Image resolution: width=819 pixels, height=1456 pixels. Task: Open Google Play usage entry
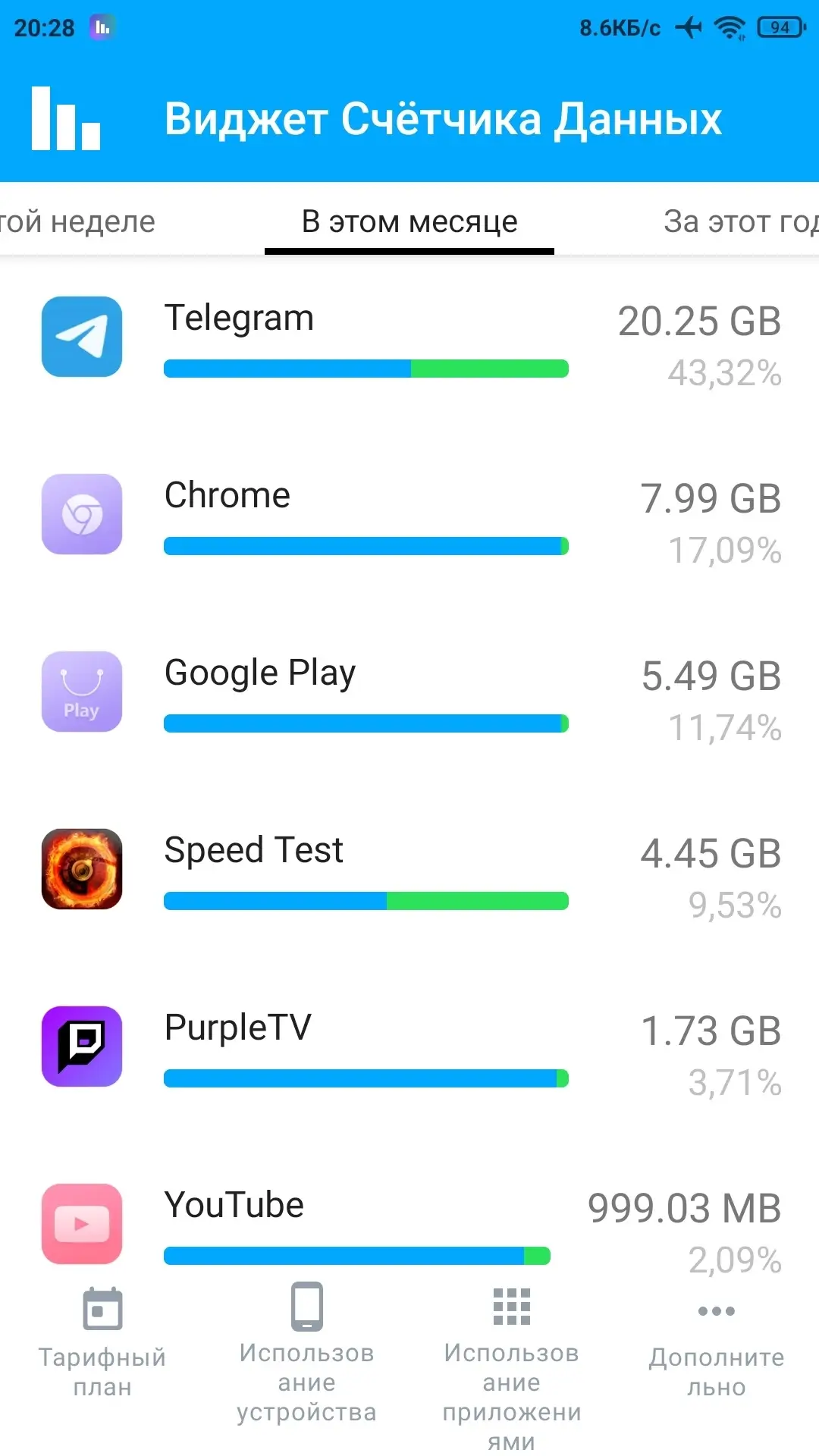point(409,692)
